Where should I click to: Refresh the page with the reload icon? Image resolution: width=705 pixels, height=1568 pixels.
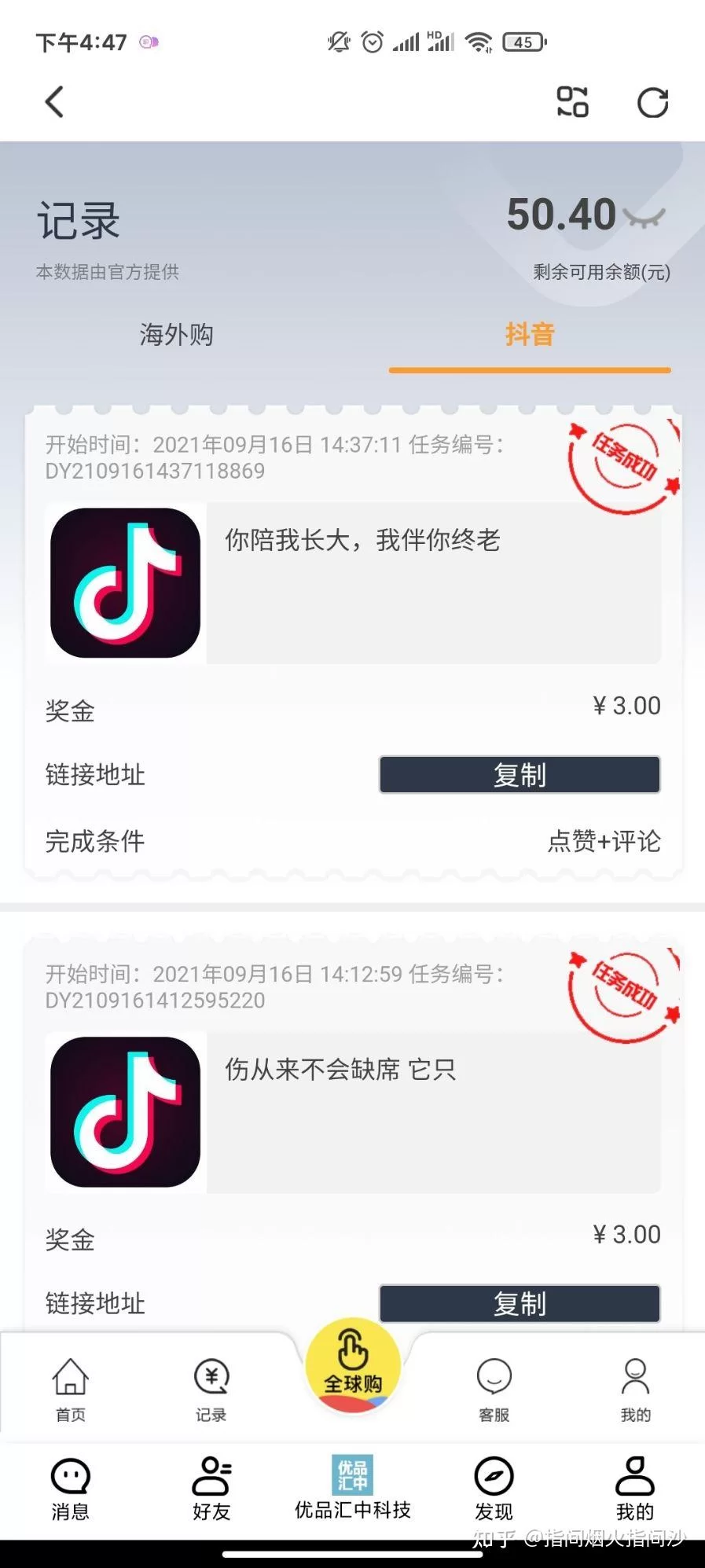652,102
